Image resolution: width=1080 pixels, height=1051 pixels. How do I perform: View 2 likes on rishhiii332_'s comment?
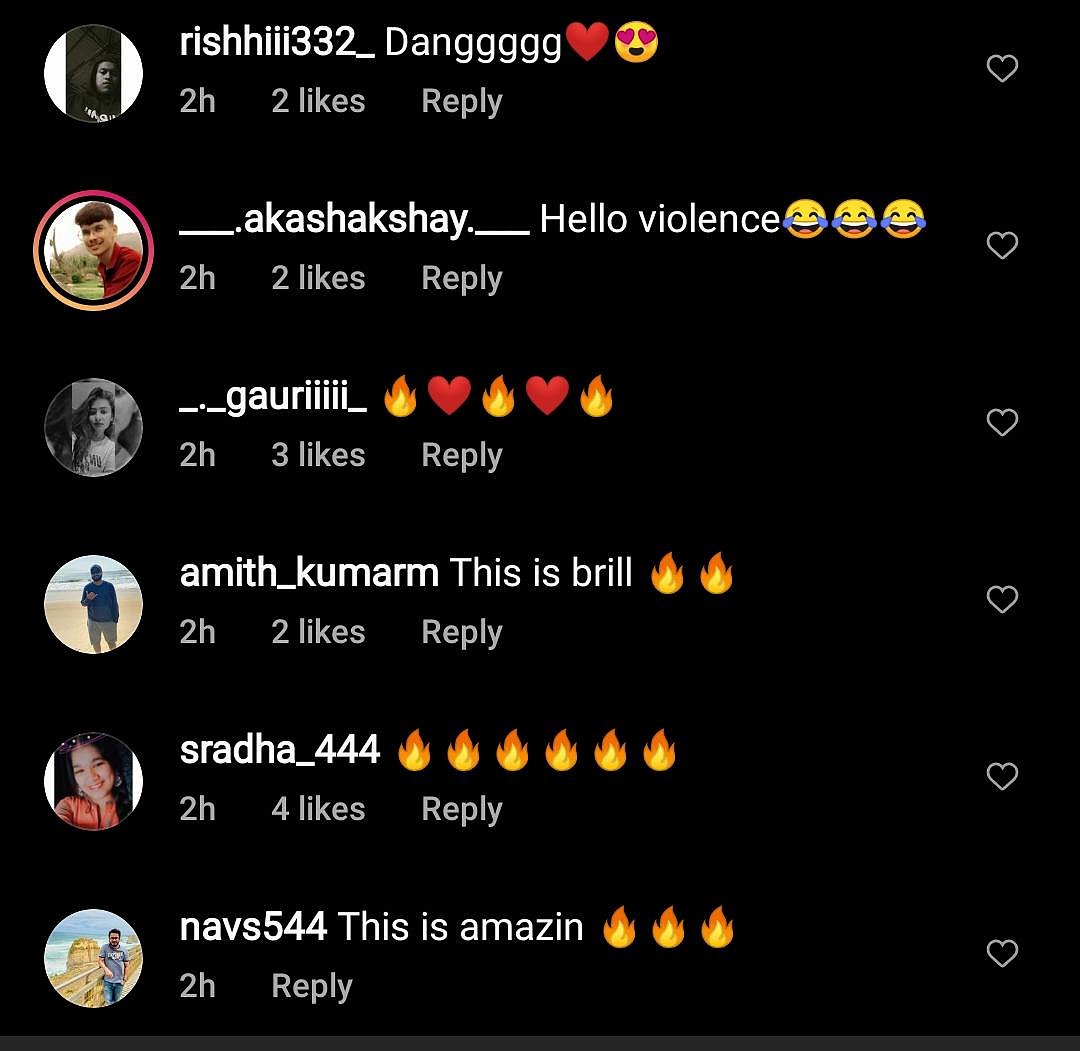click(318, 101)
